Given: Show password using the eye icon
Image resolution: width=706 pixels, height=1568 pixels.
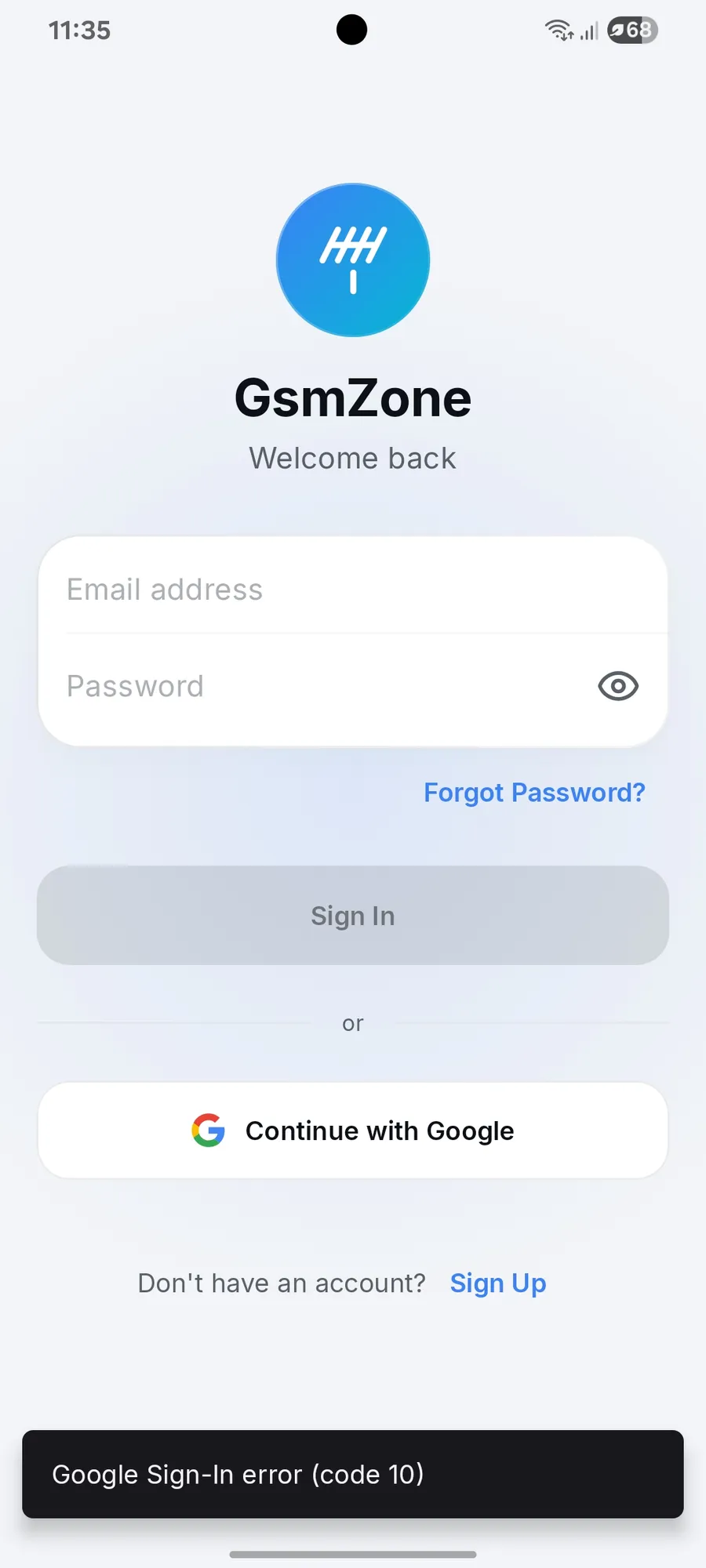Looking at the screenshot, I should (x=618, y=687).
